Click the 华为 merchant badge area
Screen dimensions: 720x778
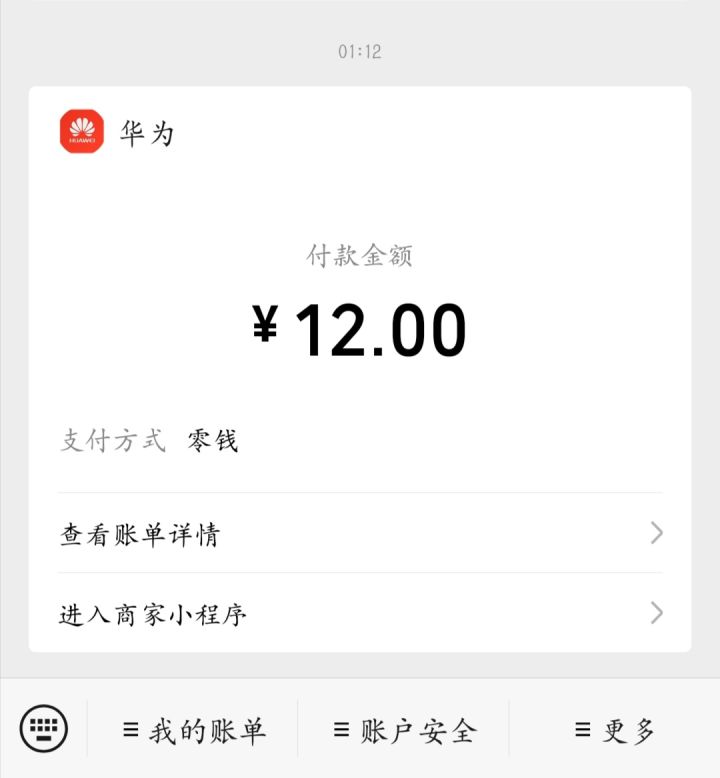click(x=115, y=132)
